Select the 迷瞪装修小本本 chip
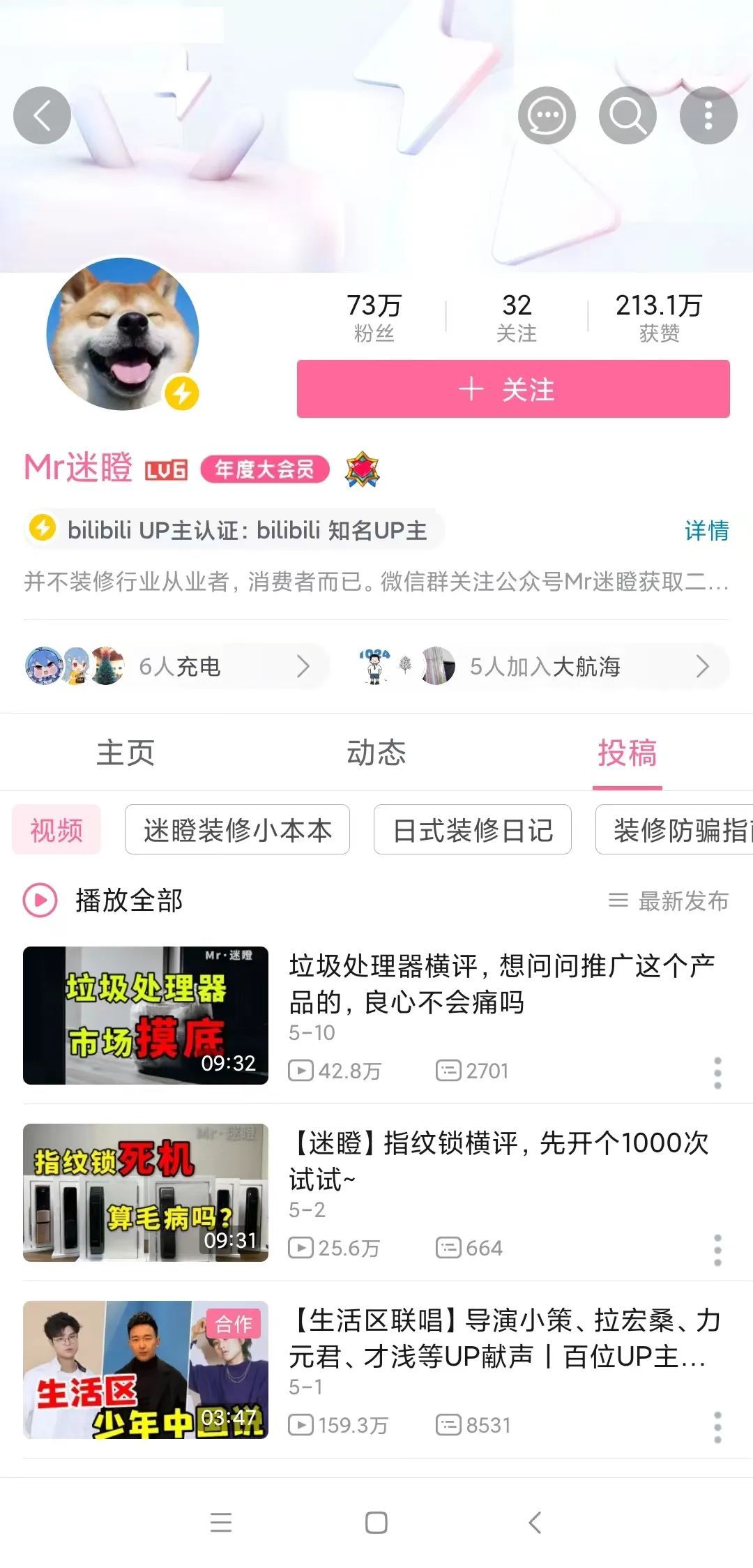The image size is (753, 1568). (237, 830)
